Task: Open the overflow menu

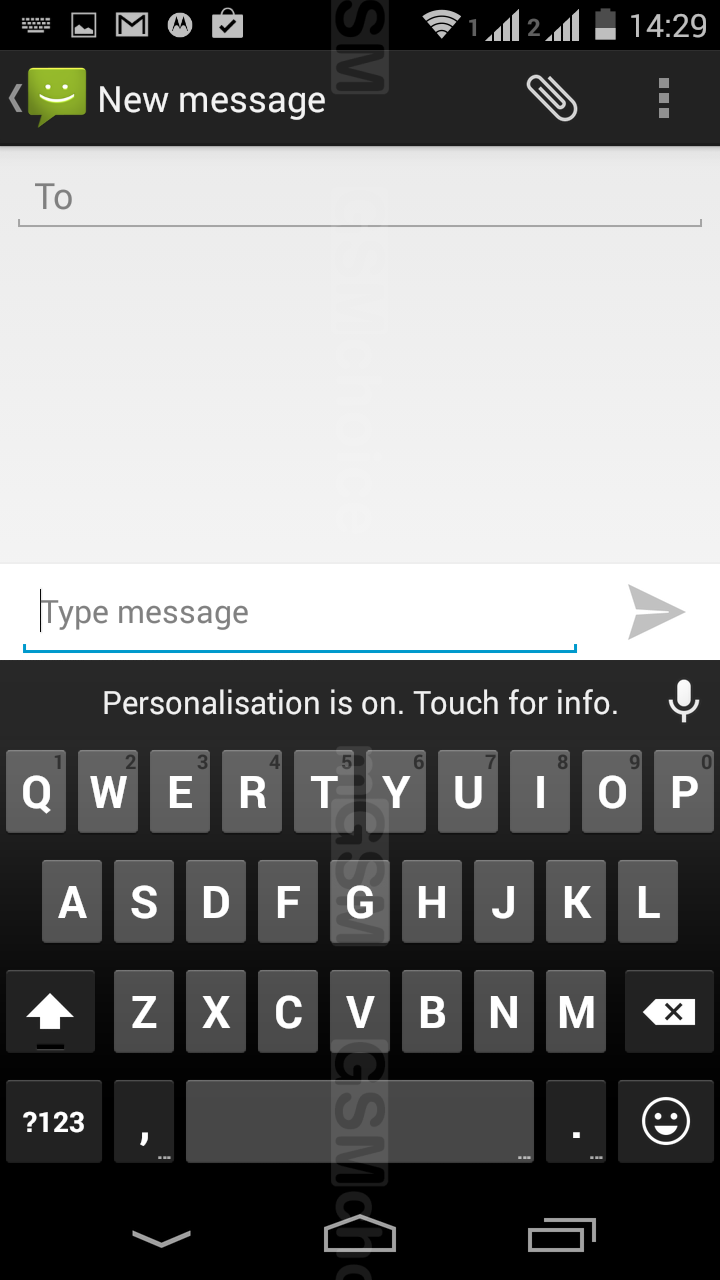Action: click(x=663, y=98)
